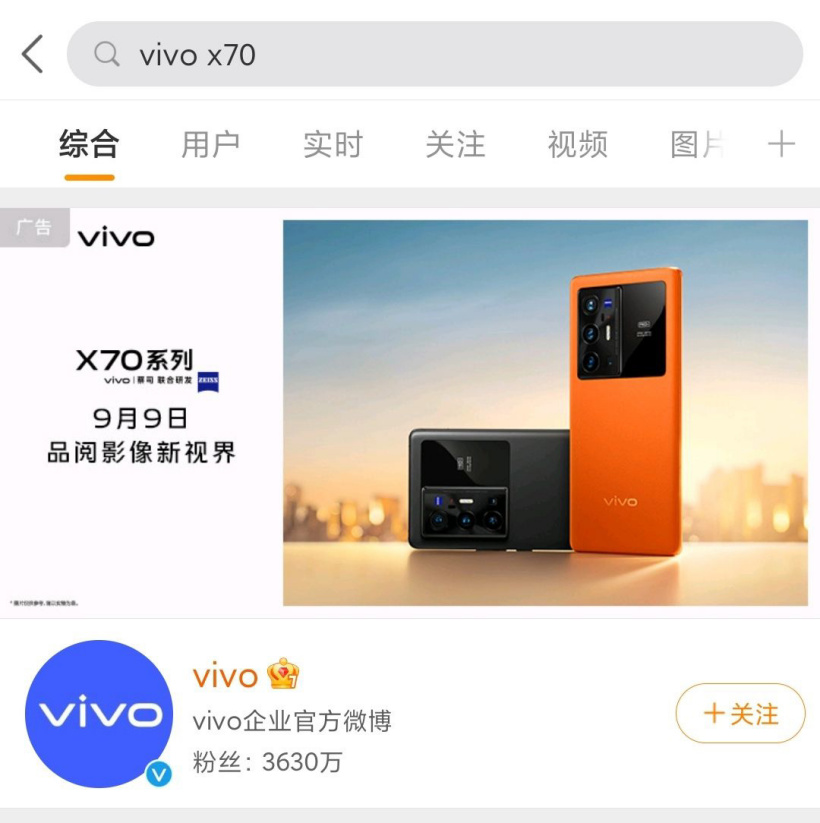Screen dimensions: 820x823
Task: Open the vivo X70 series ad banner
Action: click(x=410, y=412)
